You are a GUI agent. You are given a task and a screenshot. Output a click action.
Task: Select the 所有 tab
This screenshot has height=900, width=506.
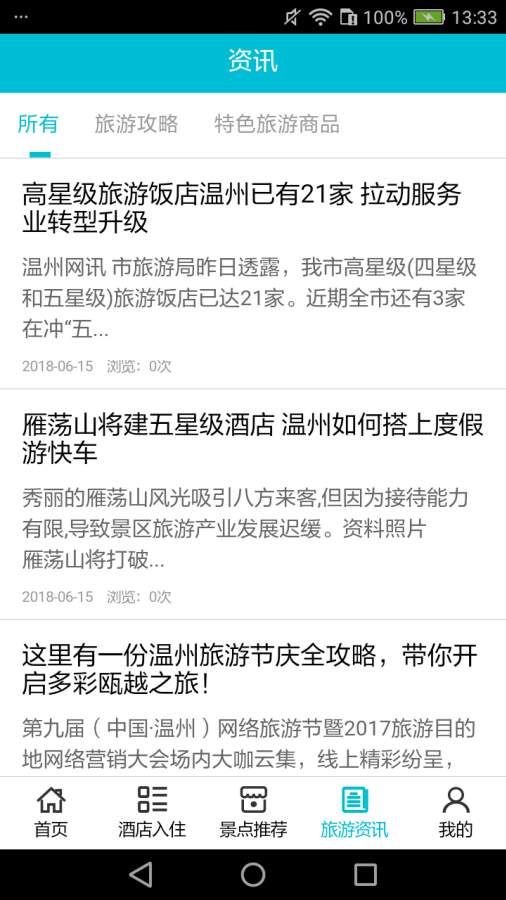click(38, 124)
